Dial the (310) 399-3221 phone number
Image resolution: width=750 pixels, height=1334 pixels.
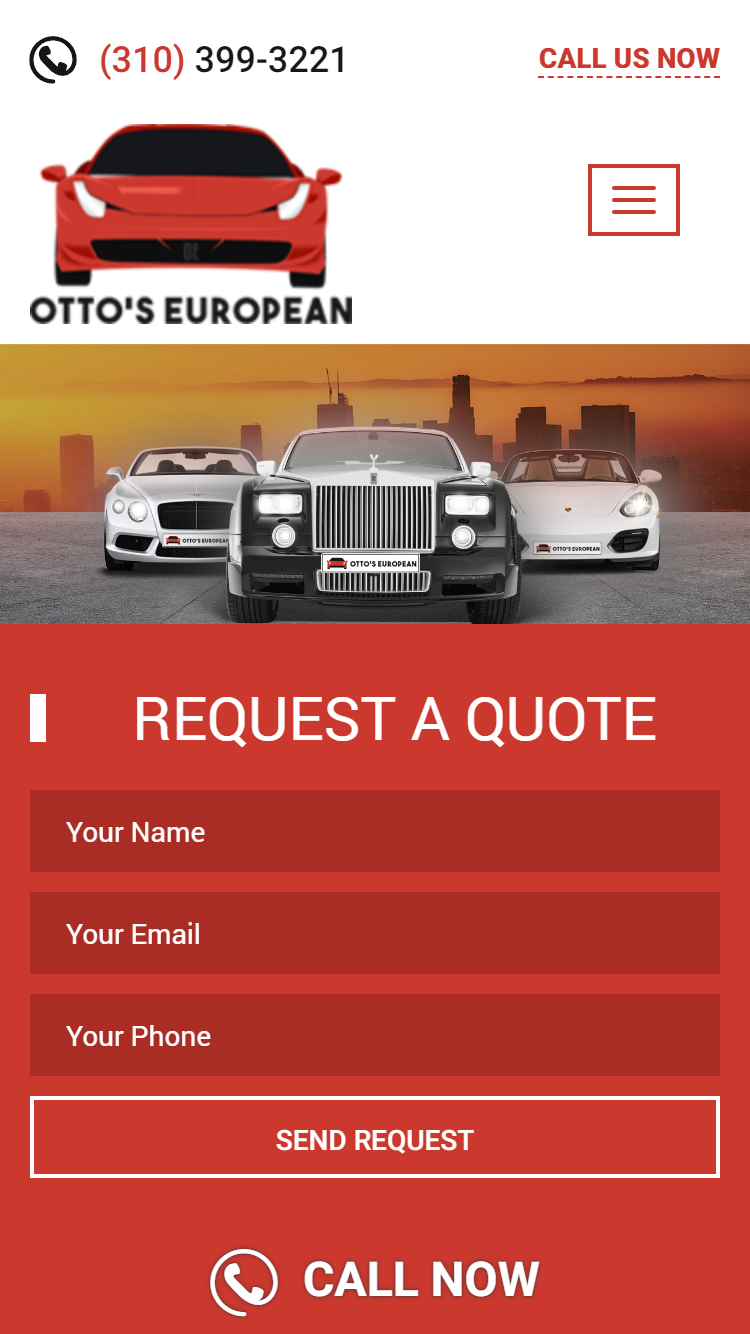coord(222,60)
